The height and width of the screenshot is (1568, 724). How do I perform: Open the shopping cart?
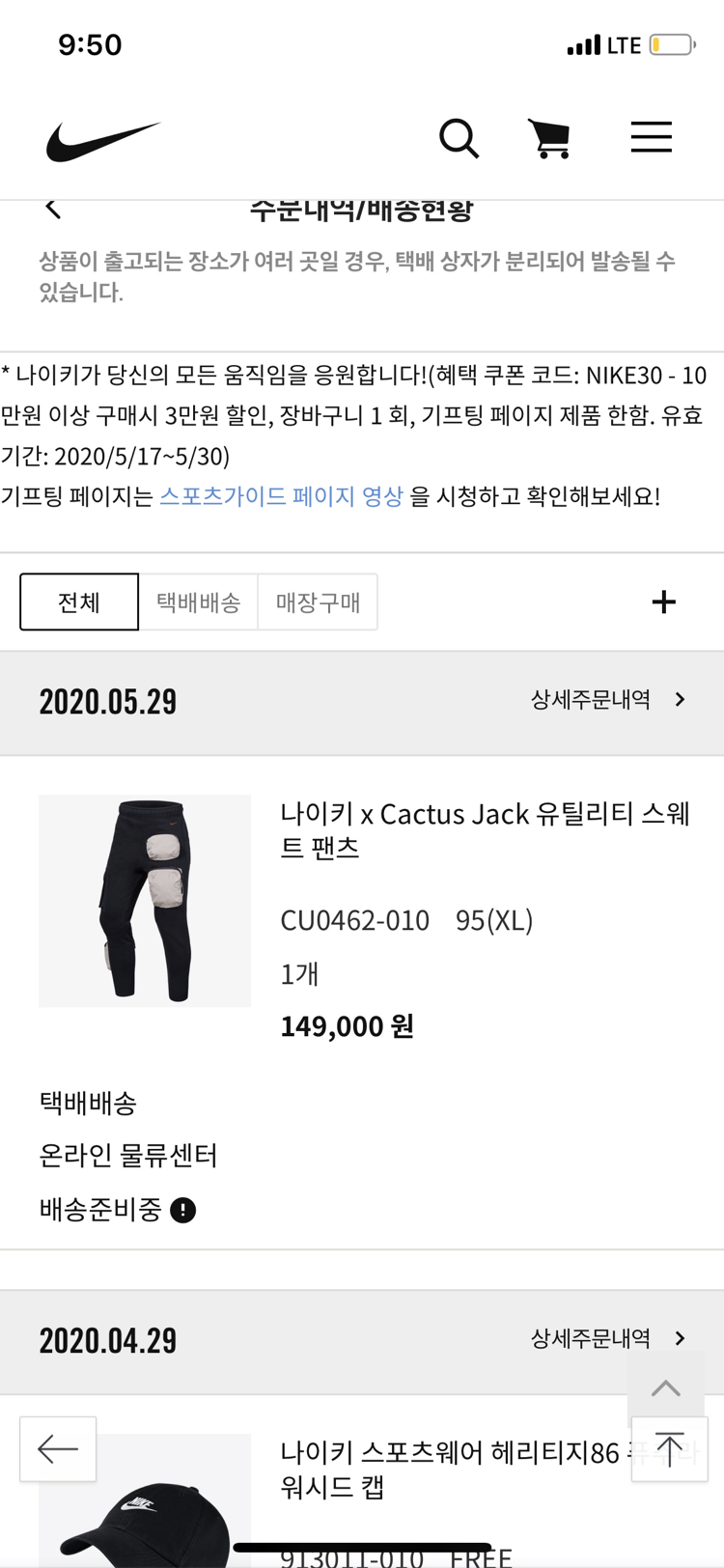click(549, 138)
